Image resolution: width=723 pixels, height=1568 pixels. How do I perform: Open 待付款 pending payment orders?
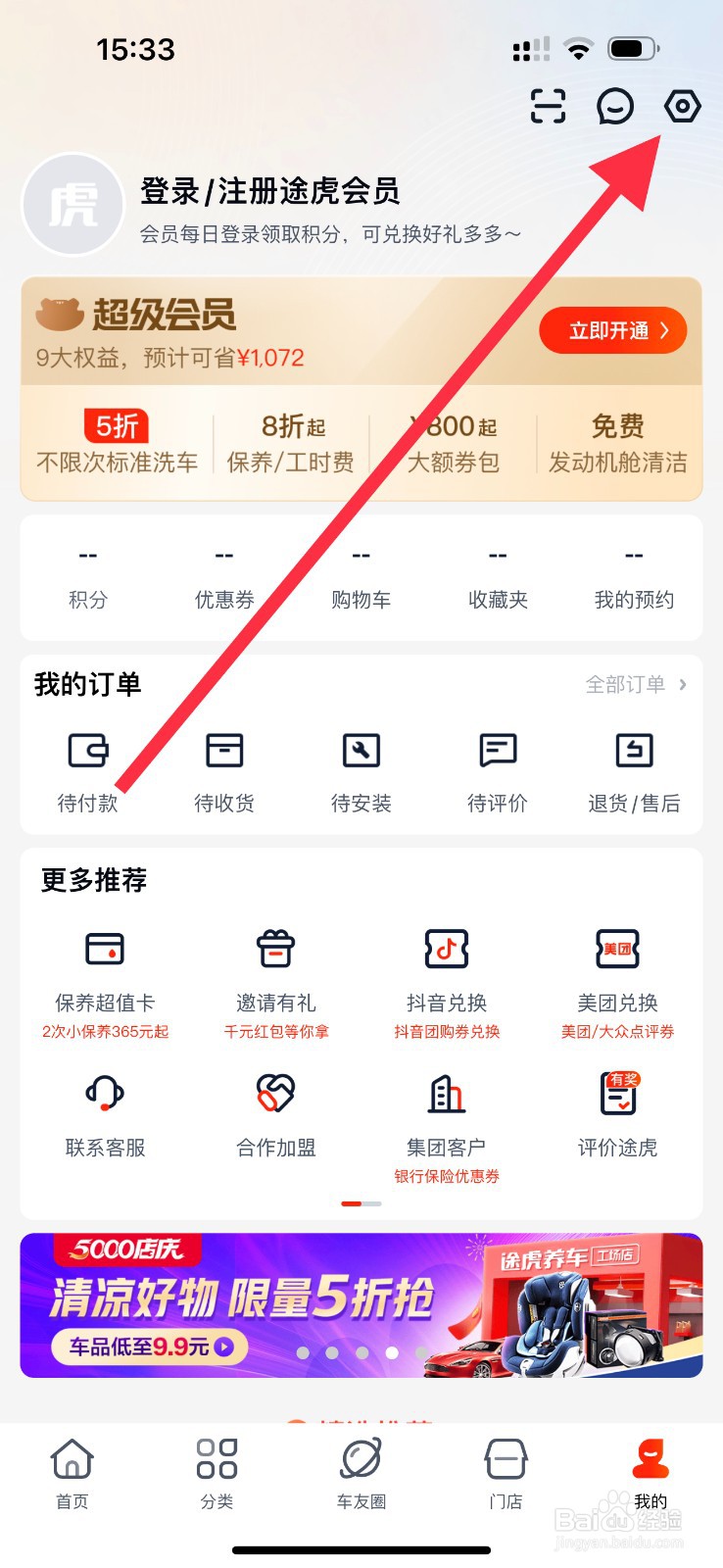tap(87, 769)
